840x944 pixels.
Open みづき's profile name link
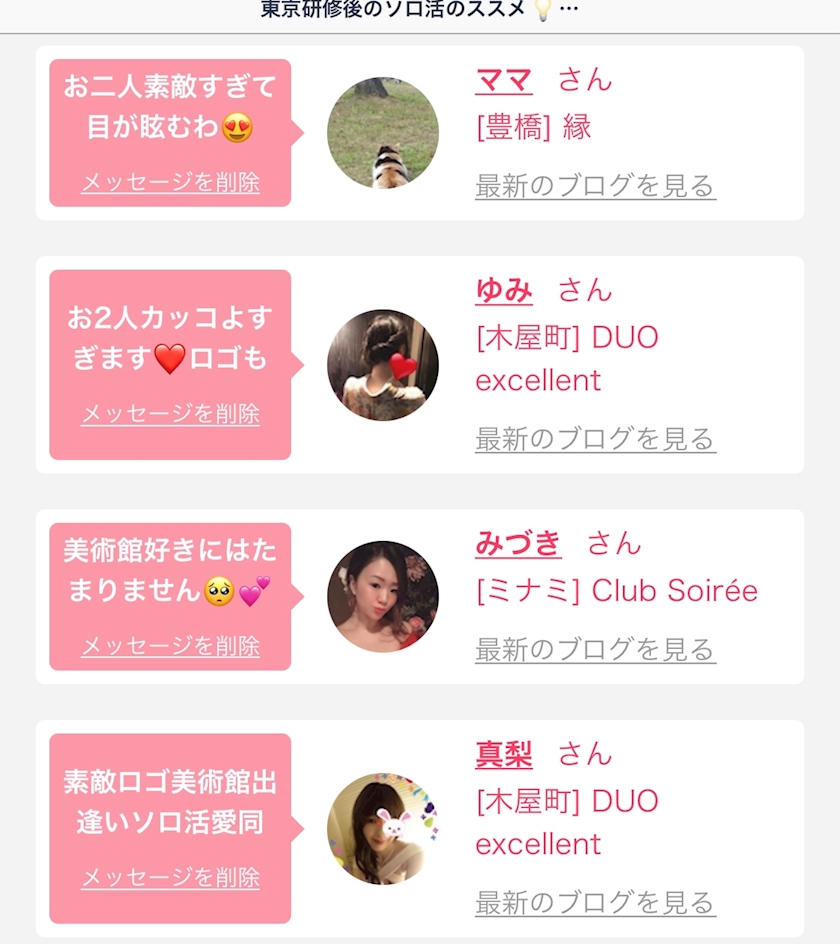click(518, 543)
